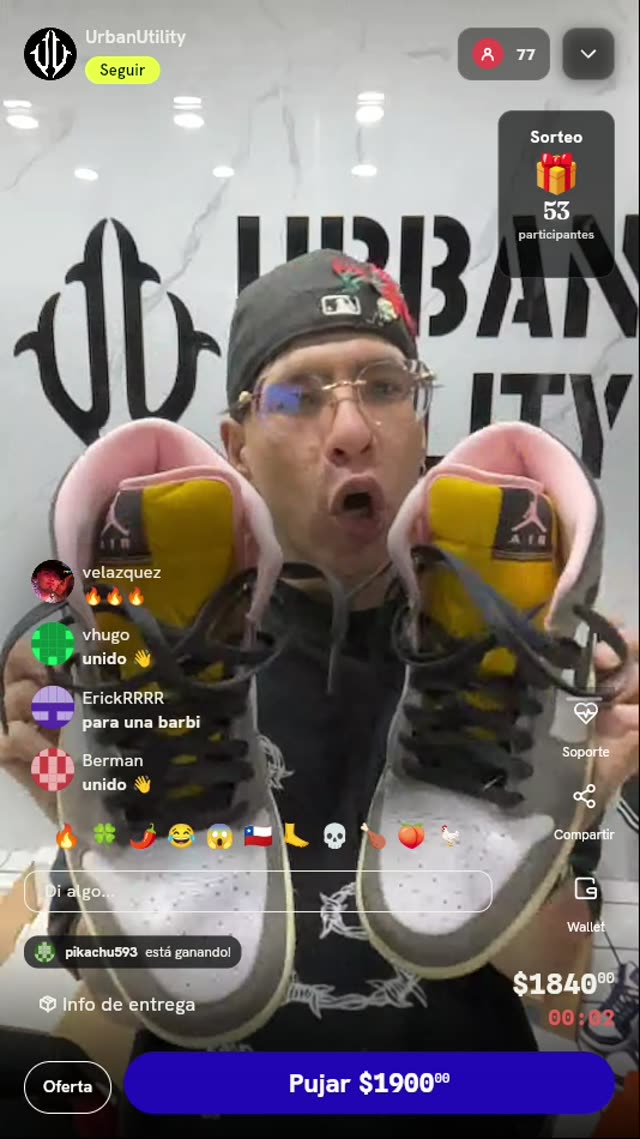Send the peach emoji reaction
640x1139 pixels.
(411, 836)
